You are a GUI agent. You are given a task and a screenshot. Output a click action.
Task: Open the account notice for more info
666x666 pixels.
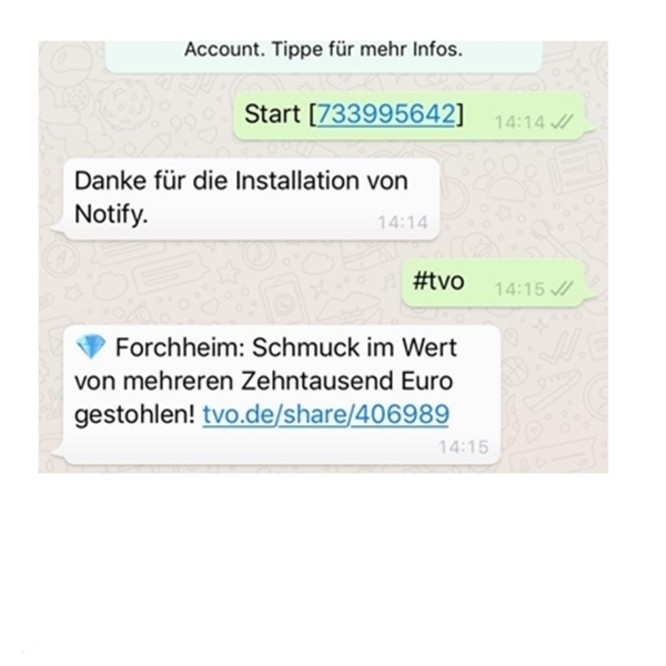323,50
